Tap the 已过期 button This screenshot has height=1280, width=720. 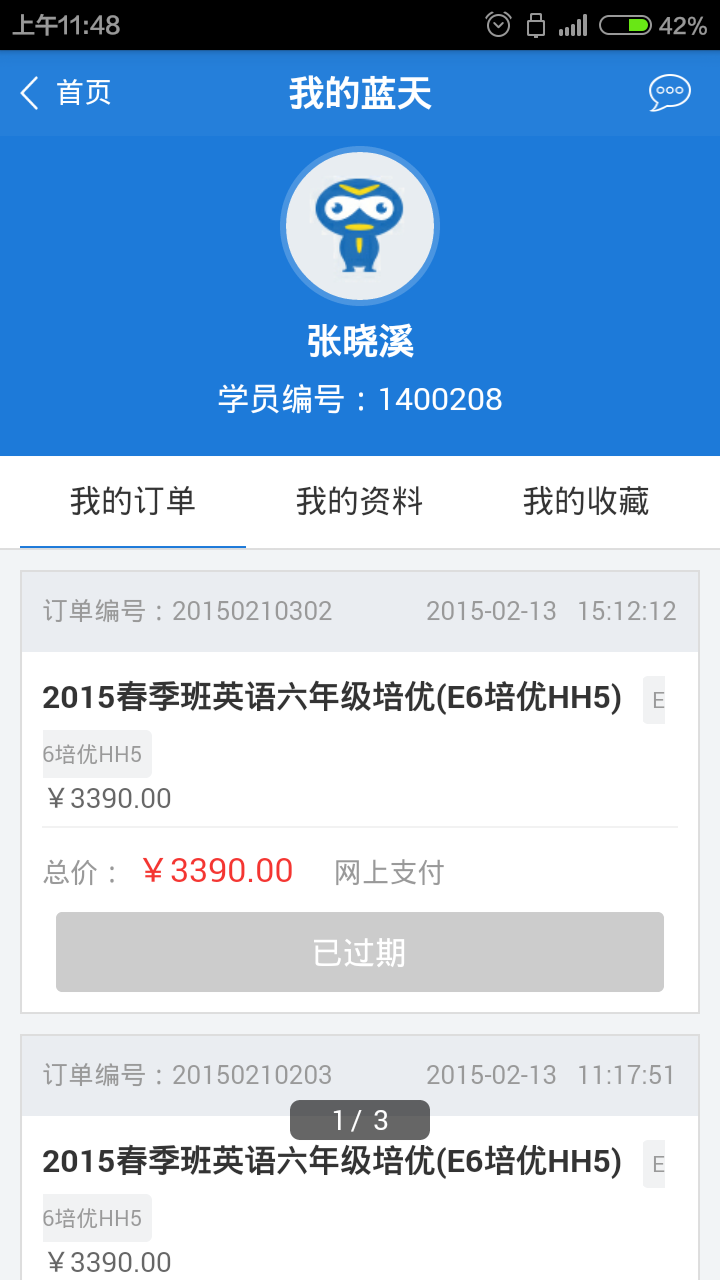[360, 952]
